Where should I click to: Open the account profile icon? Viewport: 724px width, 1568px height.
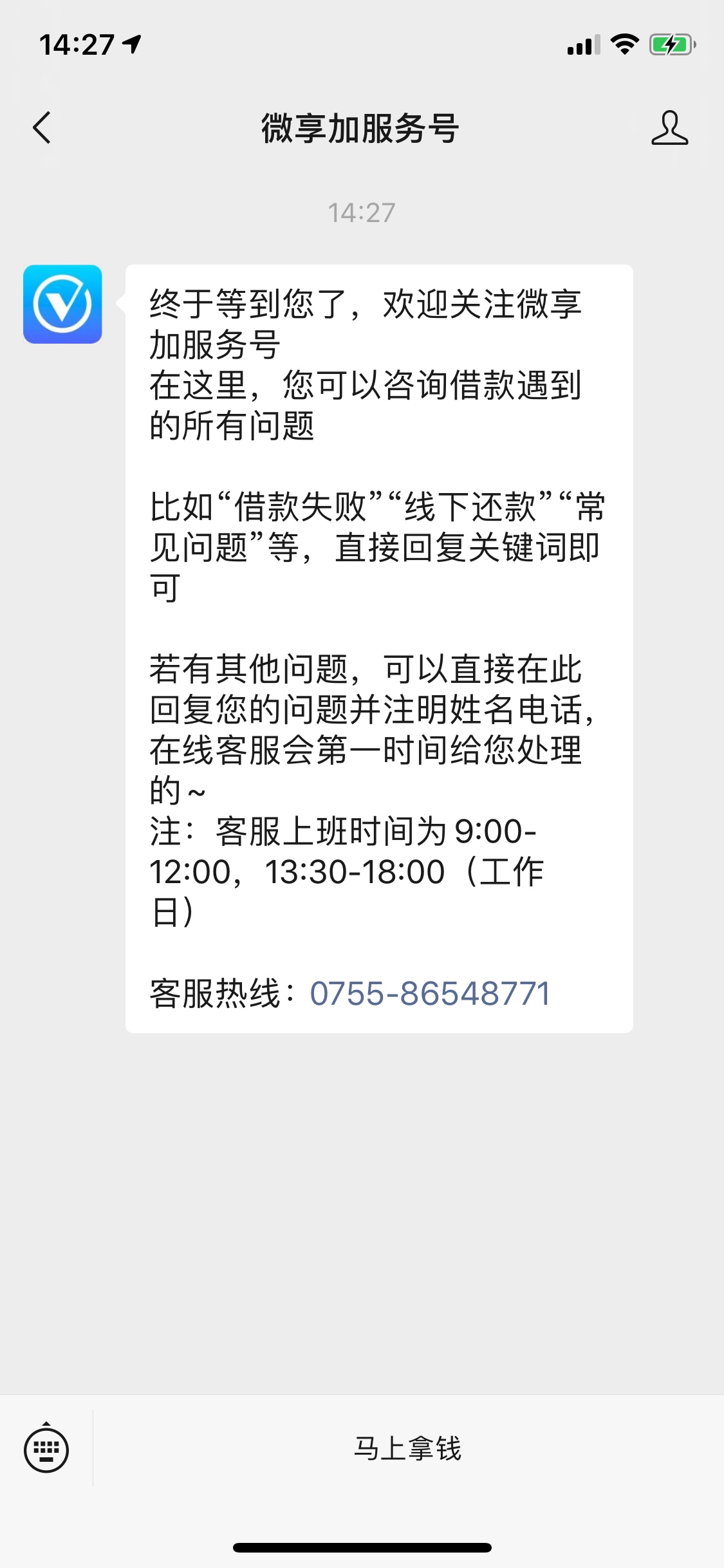669,127
